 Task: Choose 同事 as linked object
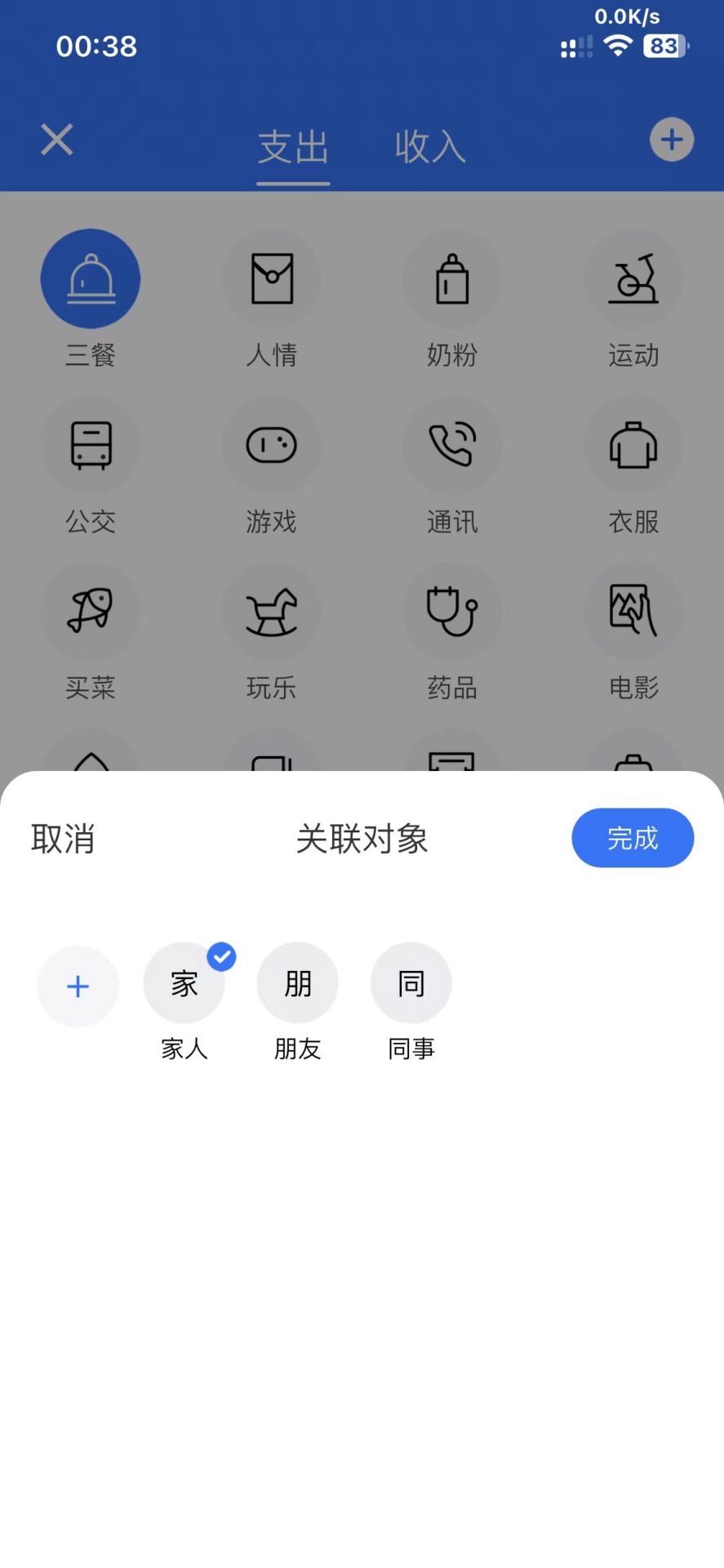click(x=411, y=984)
